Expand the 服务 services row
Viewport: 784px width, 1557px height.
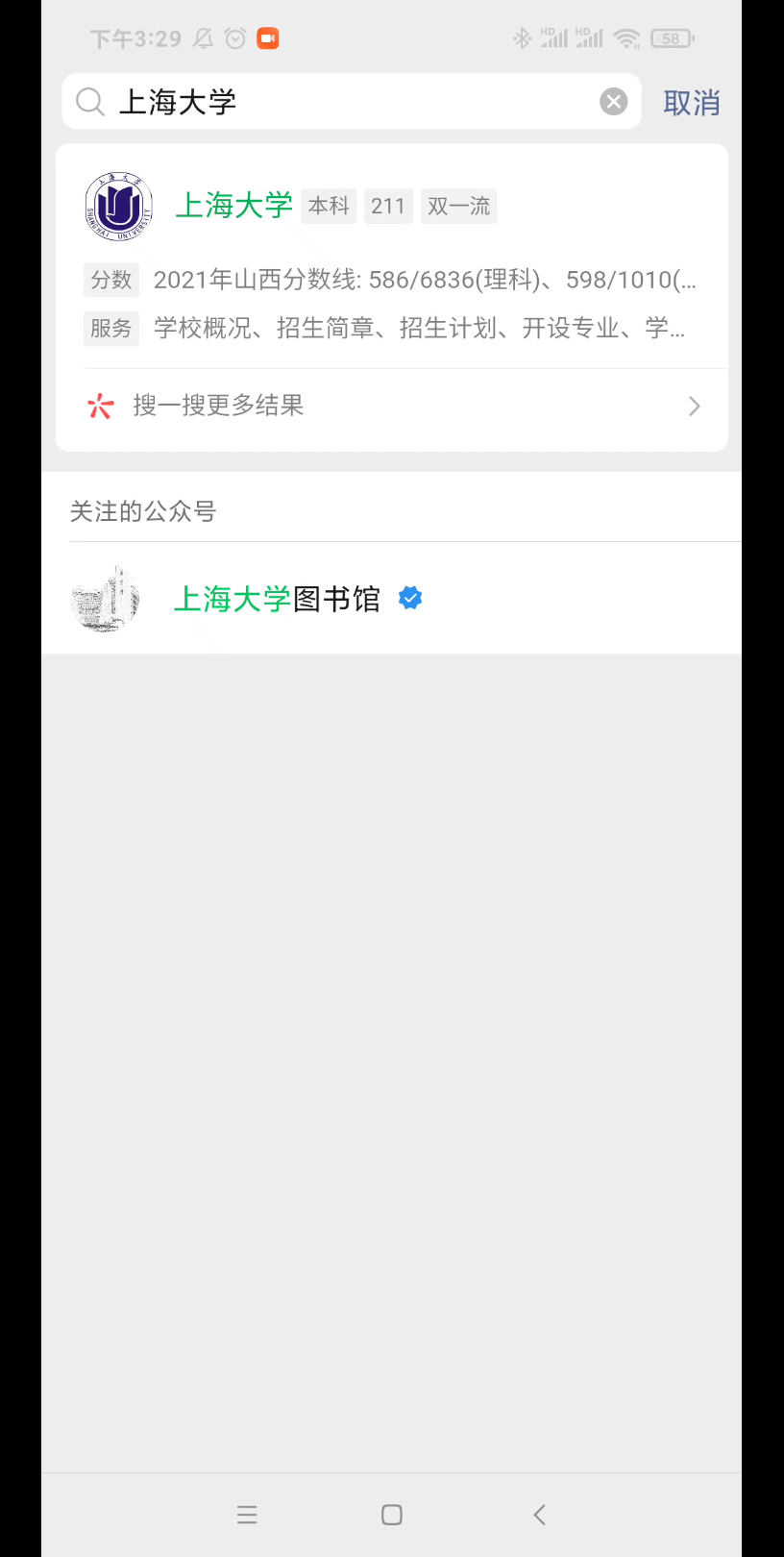pos(419,328)
